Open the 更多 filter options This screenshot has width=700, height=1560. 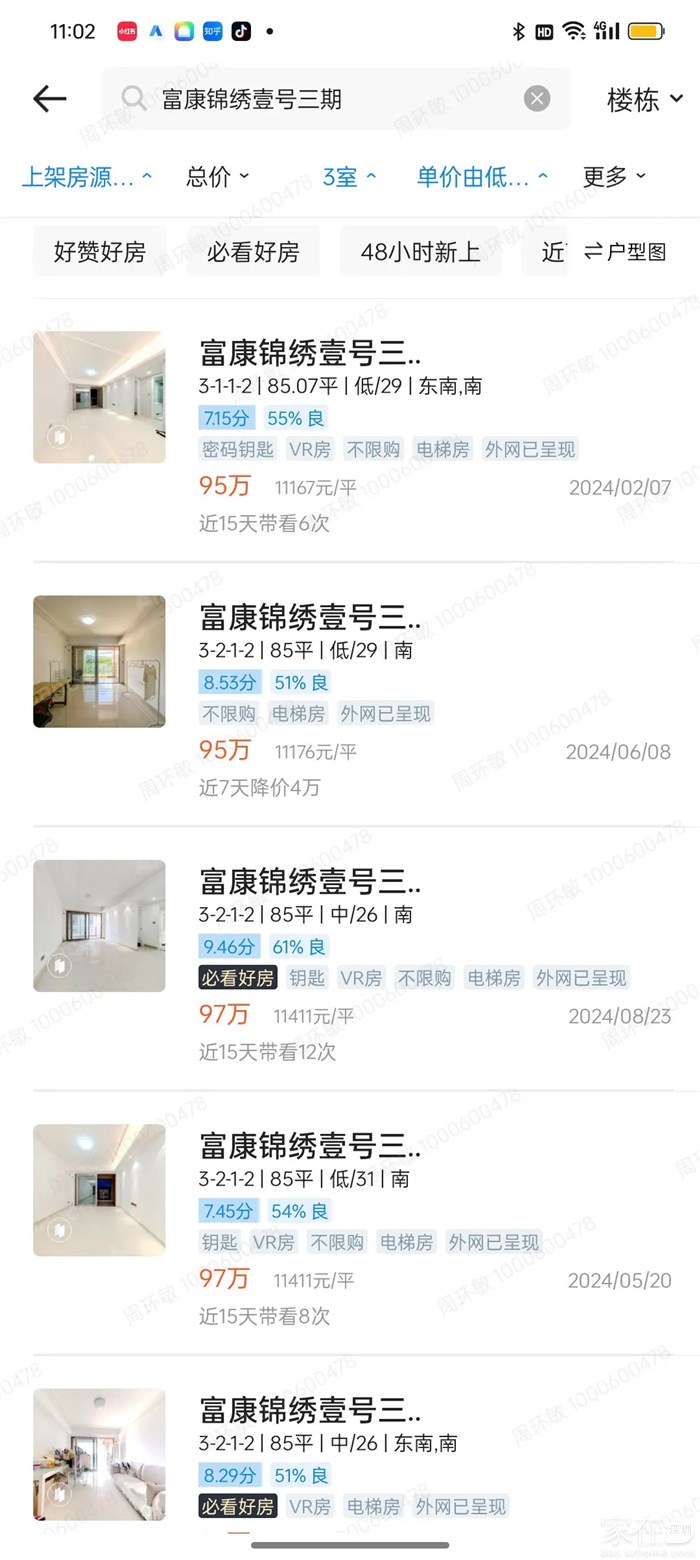coord(614,177)
